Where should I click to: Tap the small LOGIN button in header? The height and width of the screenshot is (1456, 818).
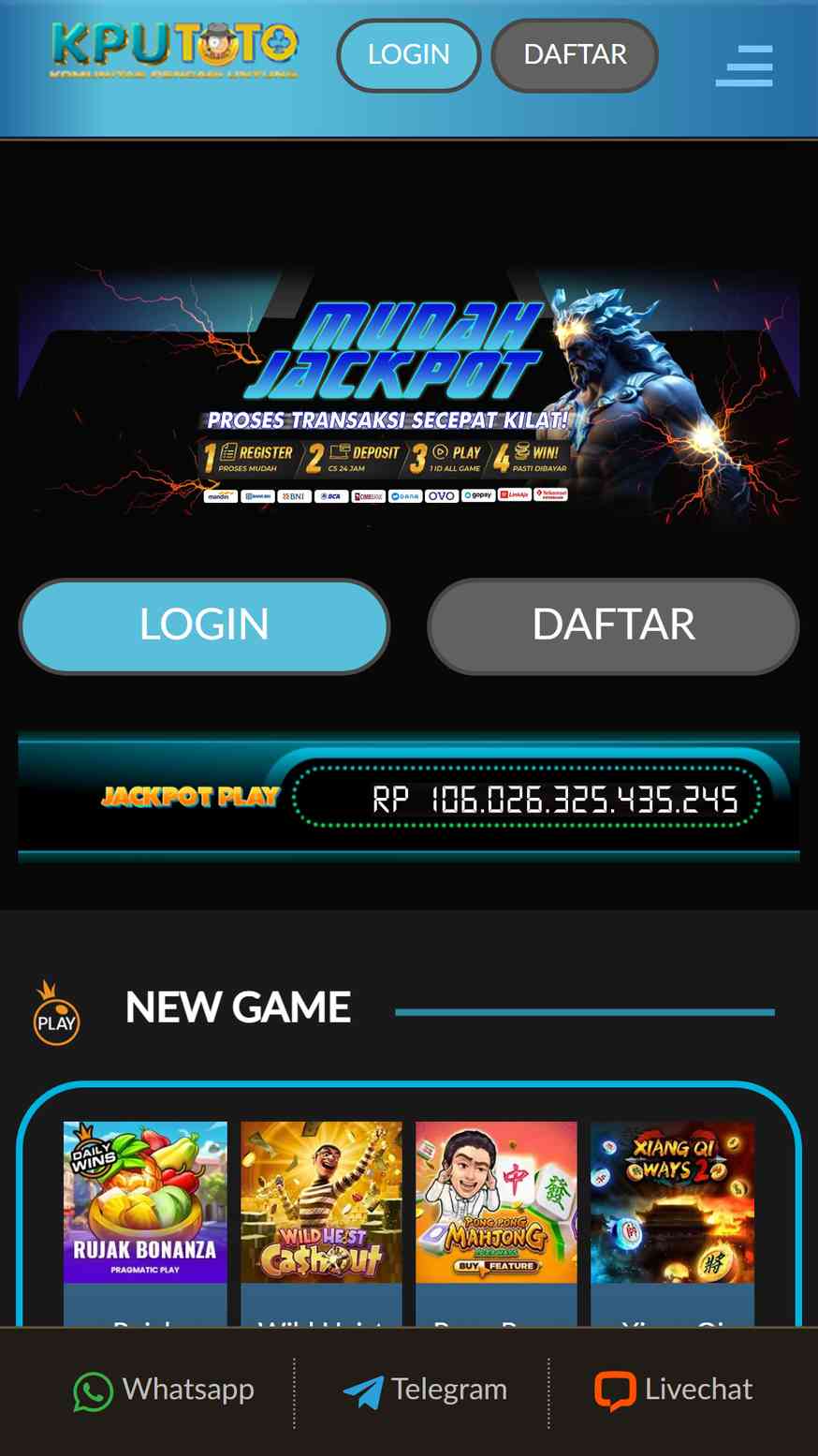click(x=409, y=55)
